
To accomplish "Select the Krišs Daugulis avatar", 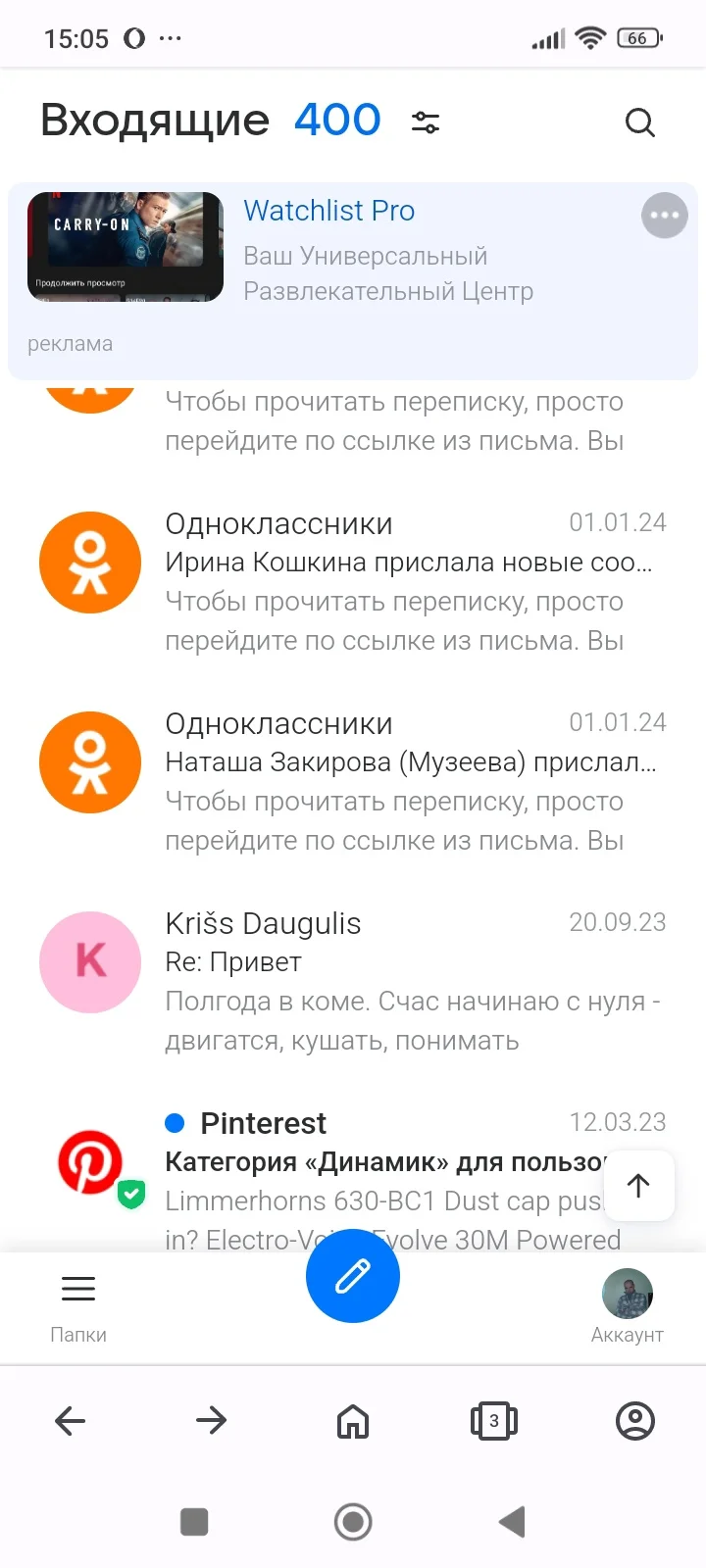I will pos(90,961).
